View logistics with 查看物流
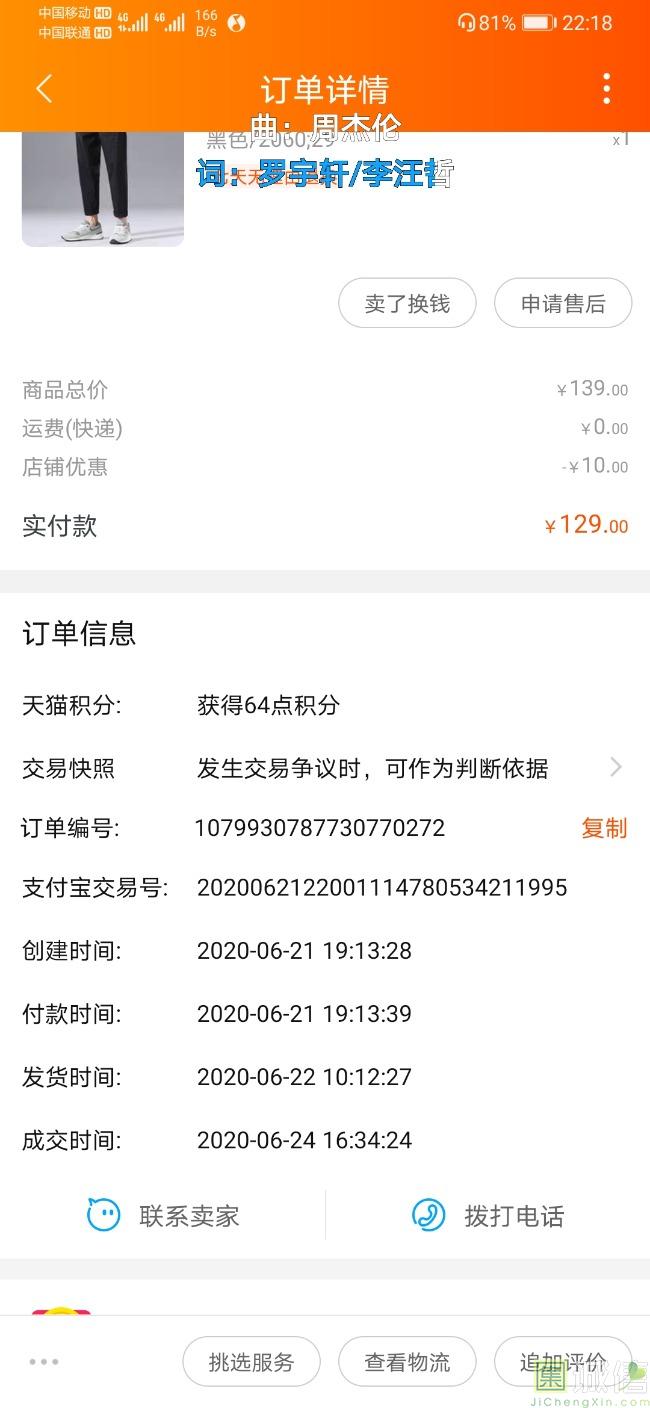The width and height of the screenshot is (650, 1408). tap(407, 1362)
